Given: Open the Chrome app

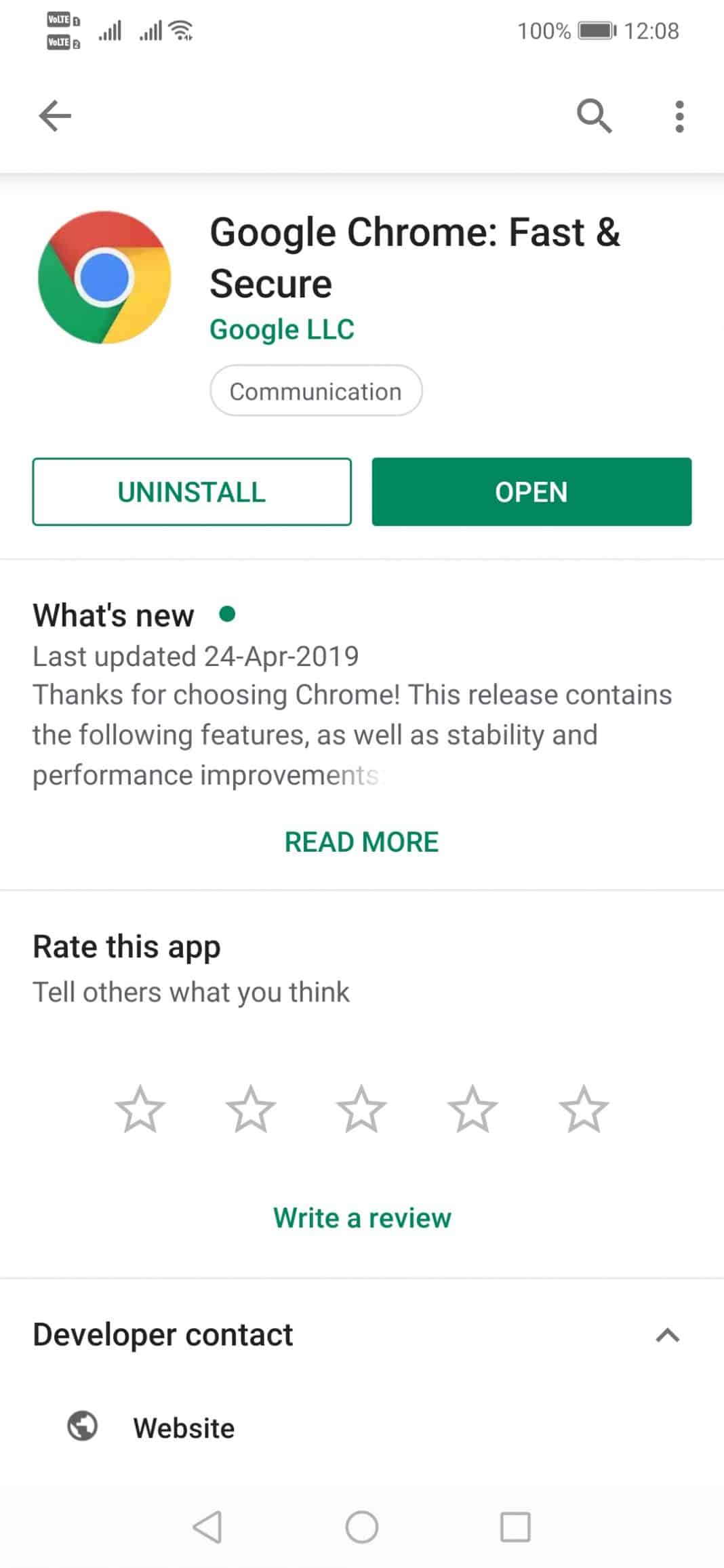Looking at the screenshot, I should tap(531, 492).
